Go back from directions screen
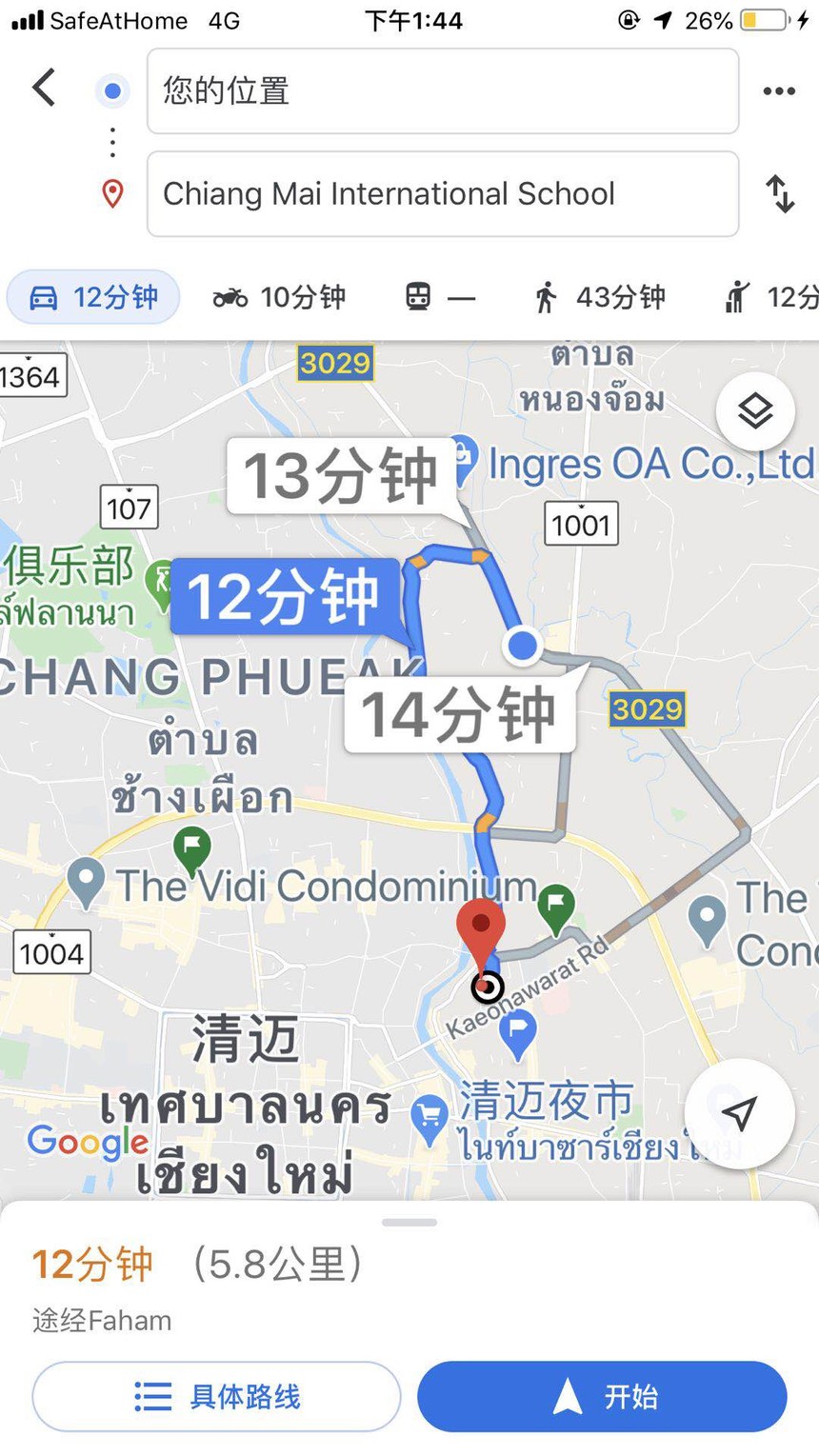 [x=45, y=88]
